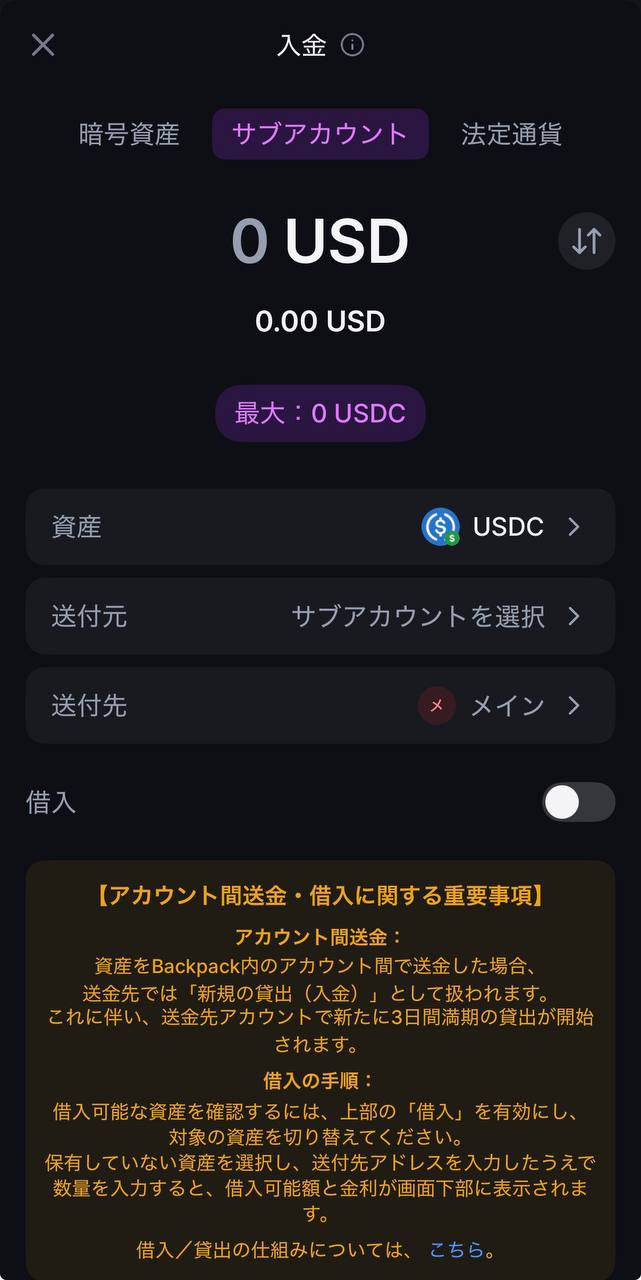Image resolution: width=641 pixels, height=1280 pixels.
Task: Enable the 借入 toggle
Action: coord(578,802)
